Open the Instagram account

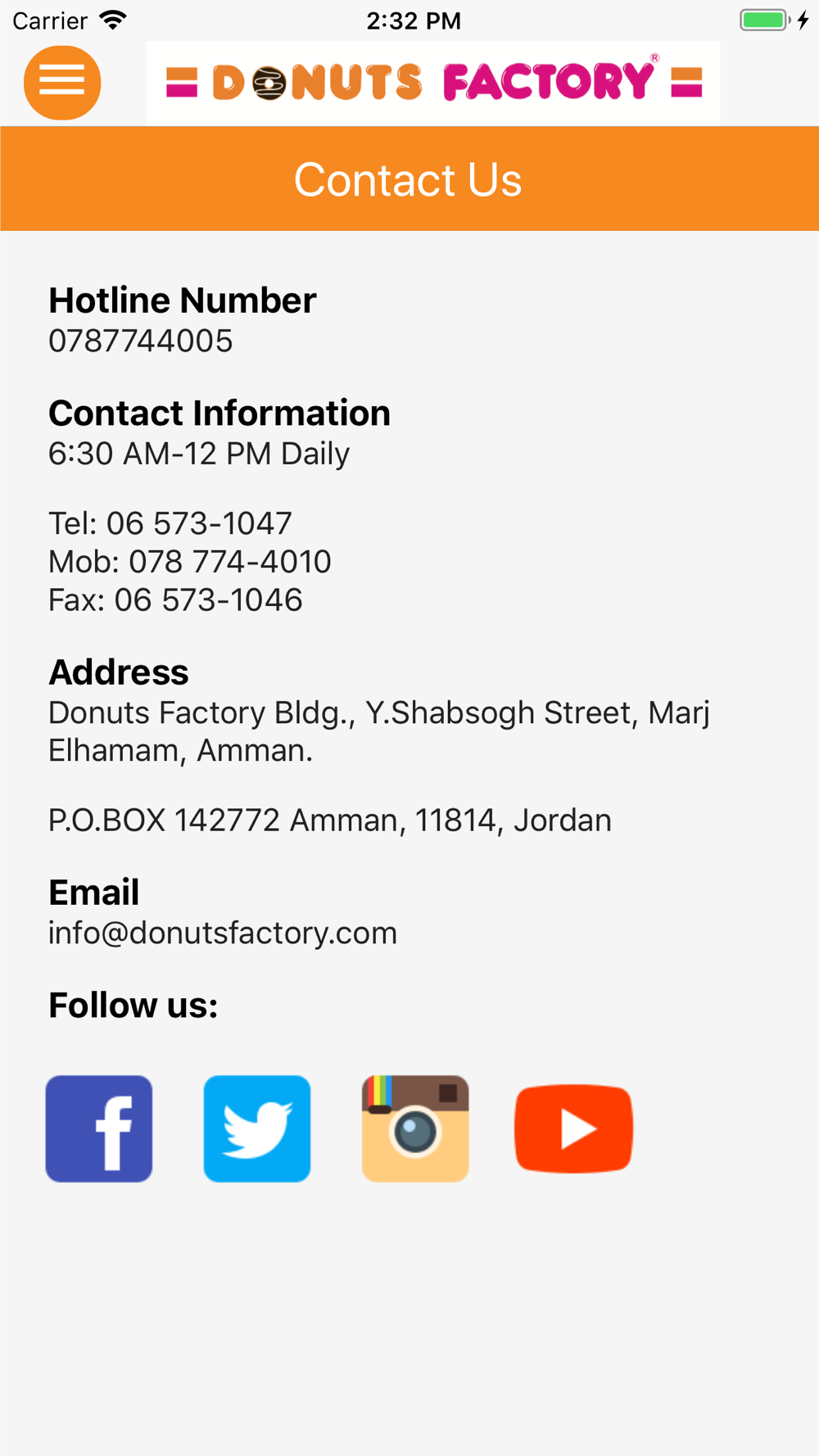pyautogui.click(x=415, y=1128)
